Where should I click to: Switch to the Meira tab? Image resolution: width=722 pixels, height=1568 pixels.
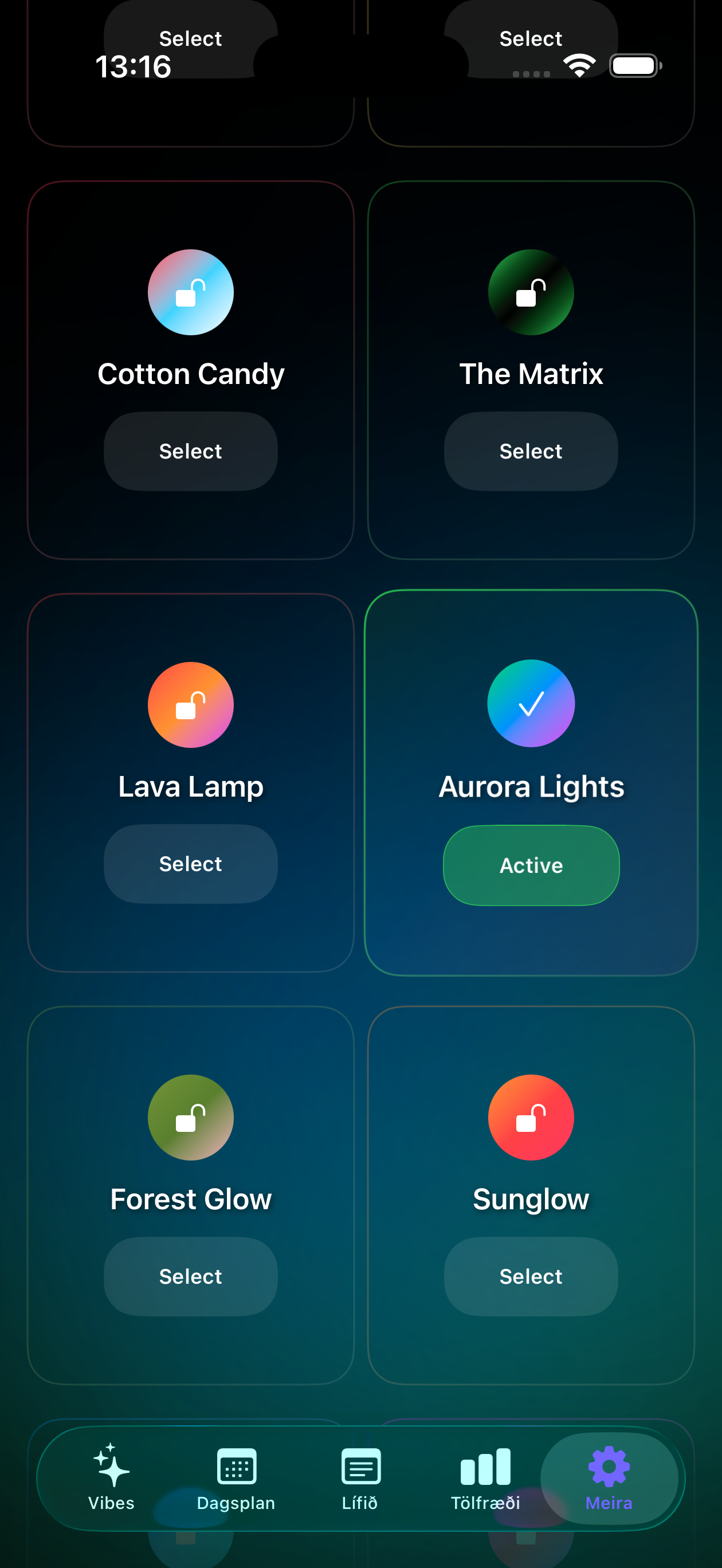coord(609,1478)
